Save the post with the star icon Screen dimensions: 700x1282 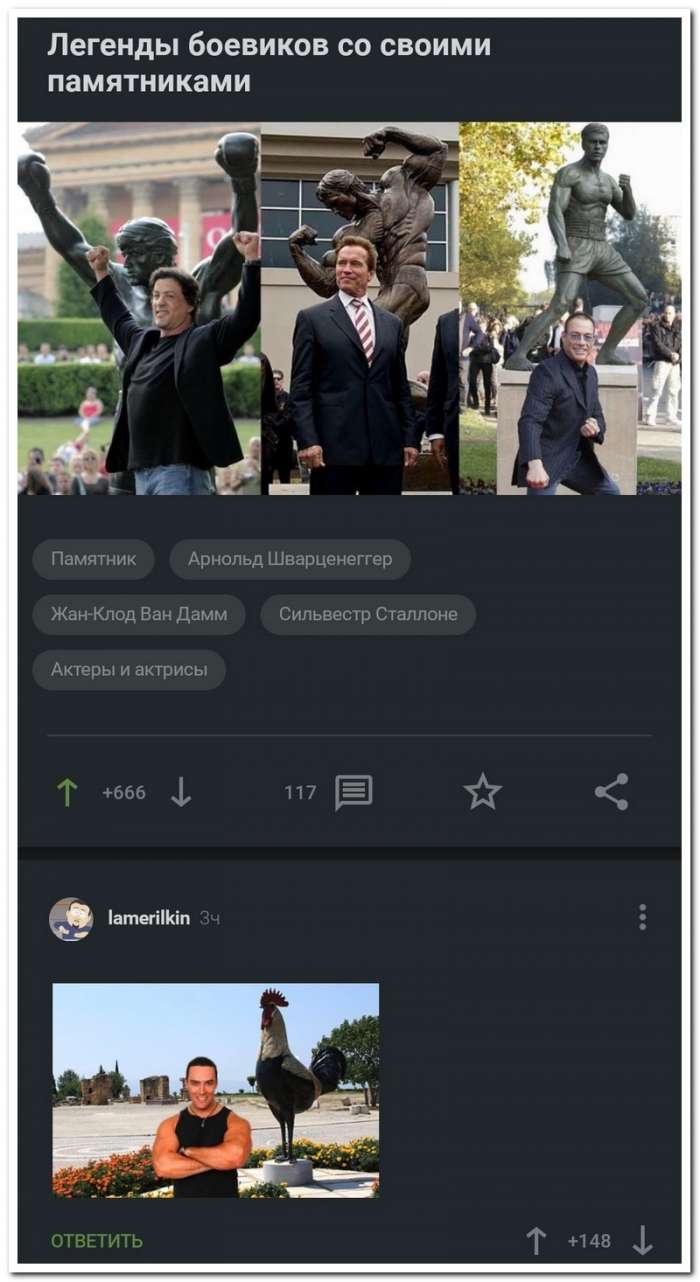(482, 792)
